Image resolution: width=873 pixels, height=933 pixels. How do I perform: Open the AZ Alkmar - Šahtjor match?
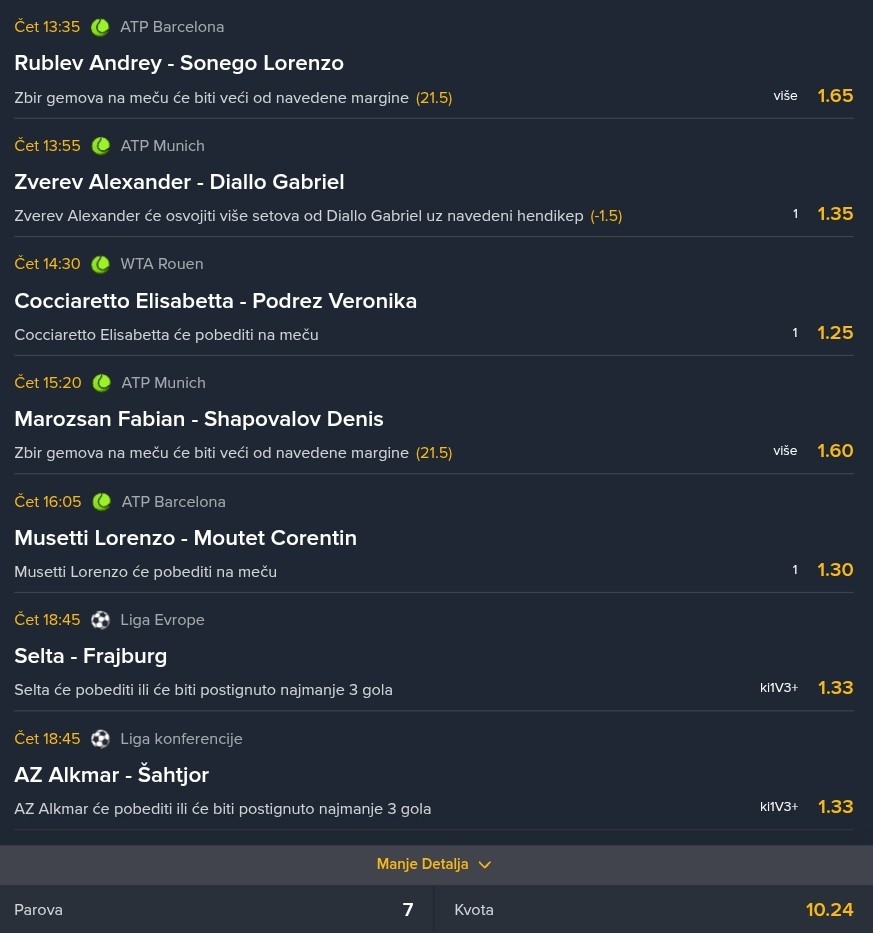click(x=111, y=775)
